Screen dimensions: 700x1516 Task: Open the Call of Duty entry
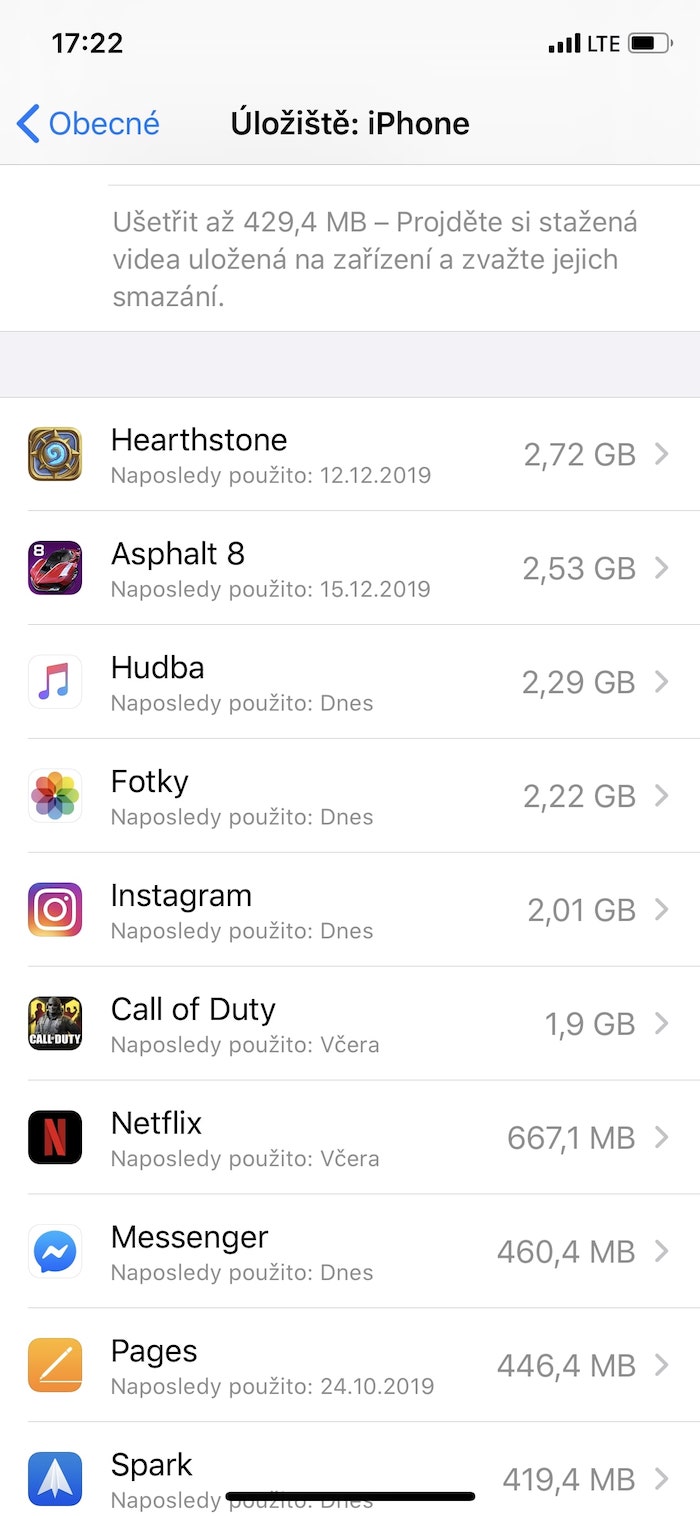coord(350,1024)
